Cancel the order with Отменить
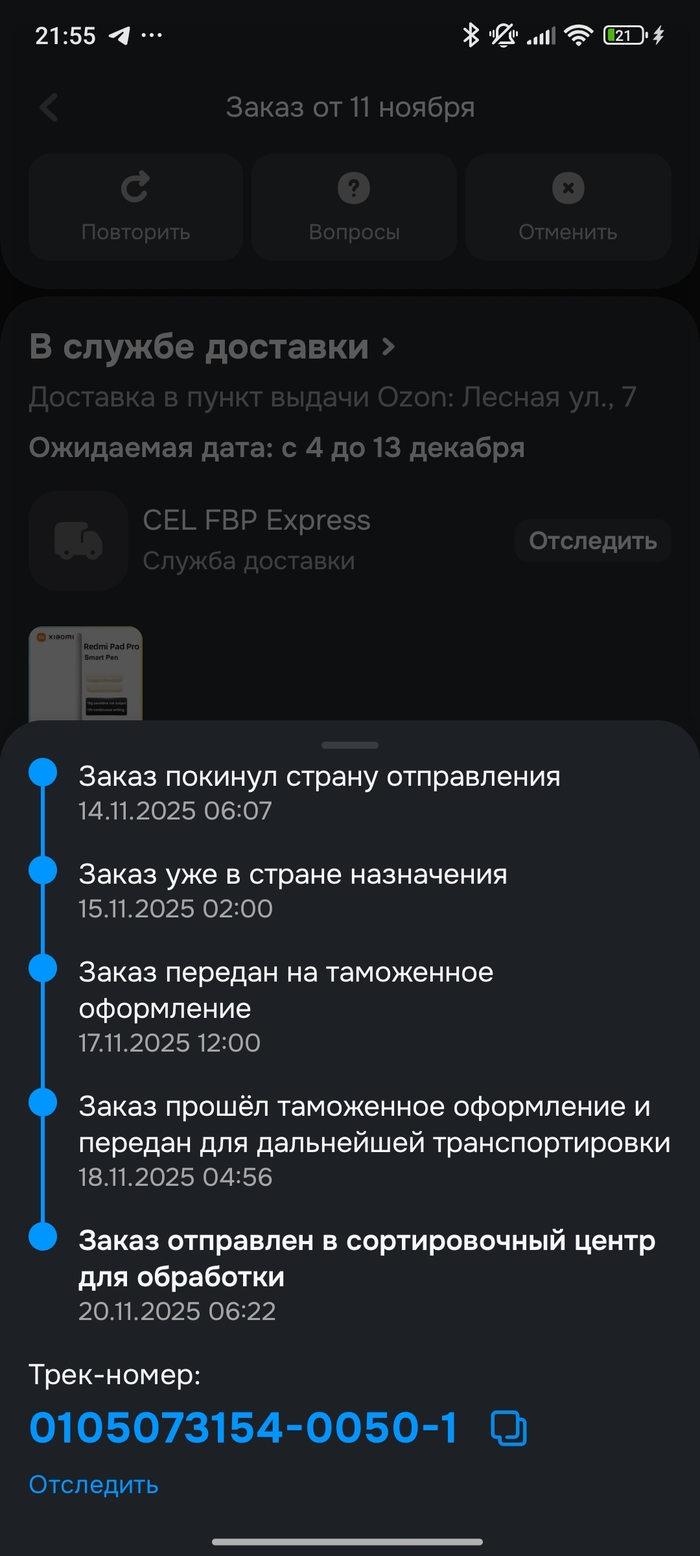700x1556 pixels. (x=567, y=208)
